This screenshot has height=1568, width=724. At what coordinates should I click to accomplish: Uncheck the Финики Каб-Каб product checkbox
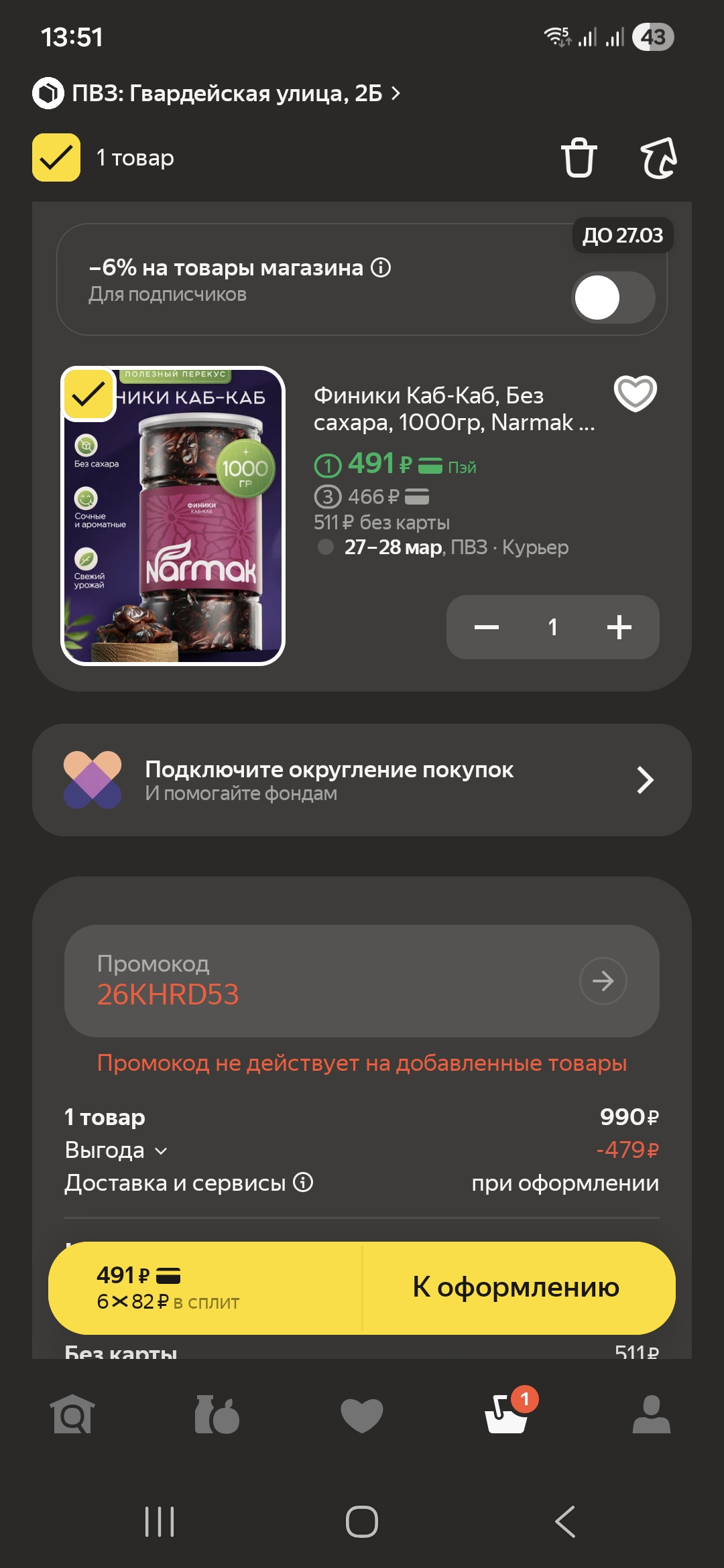coord(88,394)
